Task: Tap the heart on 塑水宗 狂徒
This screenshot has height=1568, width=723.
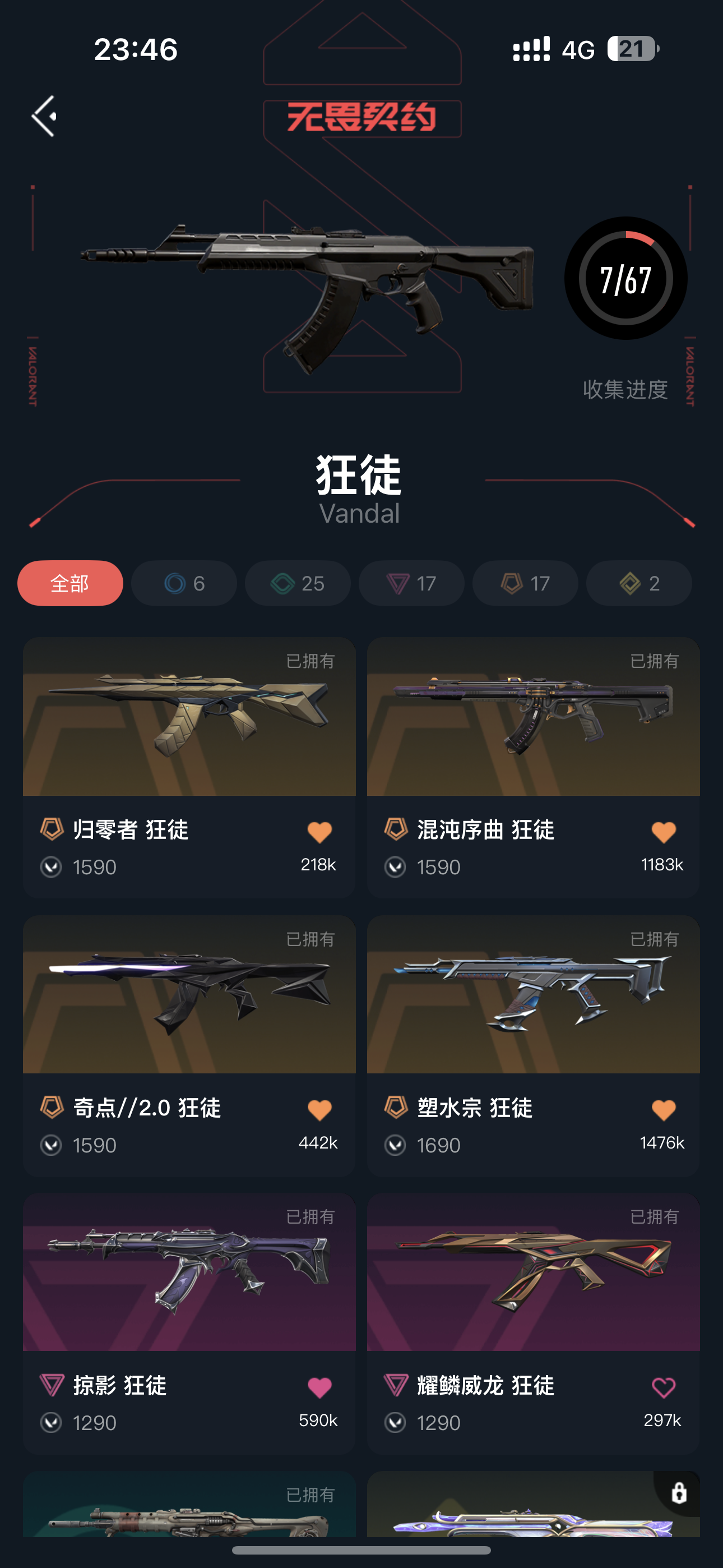Action: click(664, 1110)
